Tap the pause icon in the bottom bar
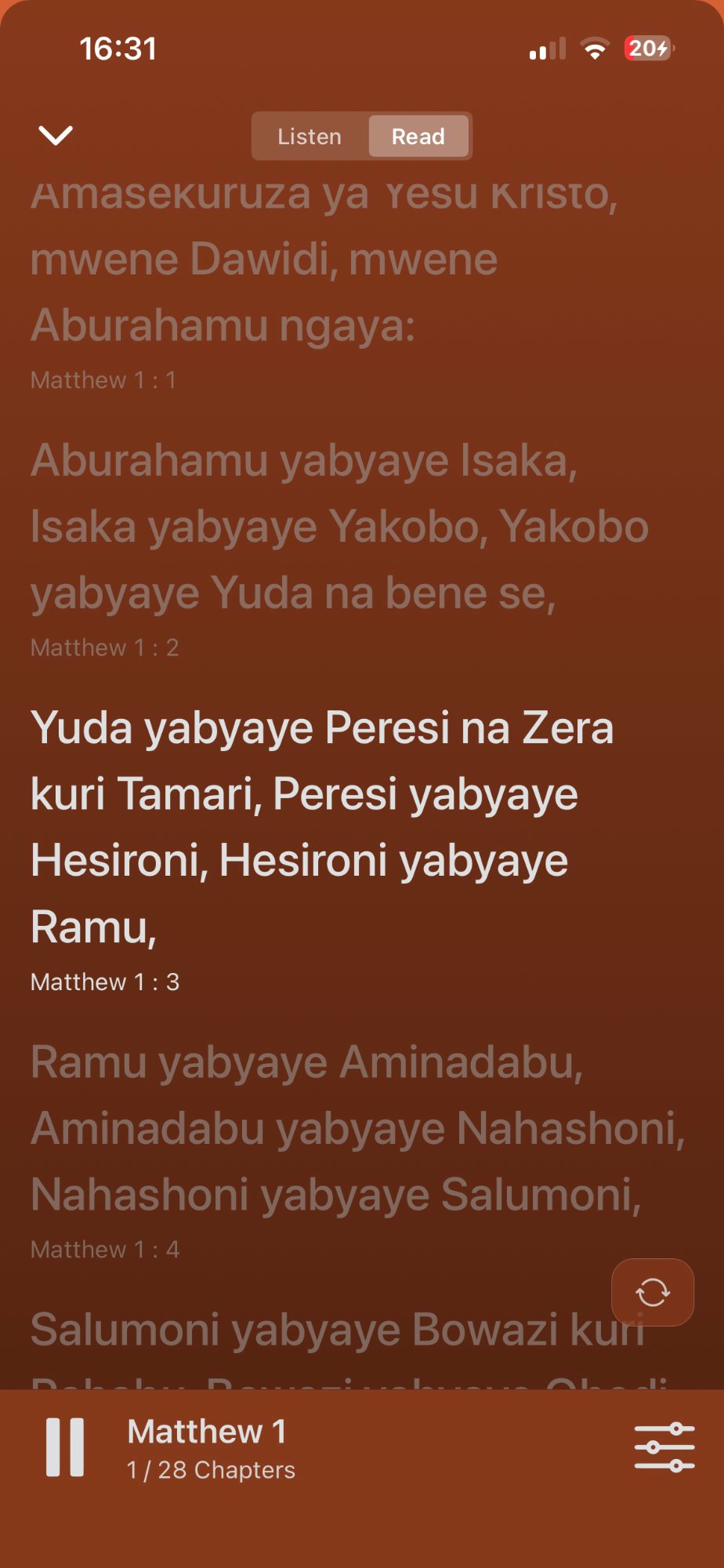Viewport: 728px width, 1568px height. point(64,1447)
